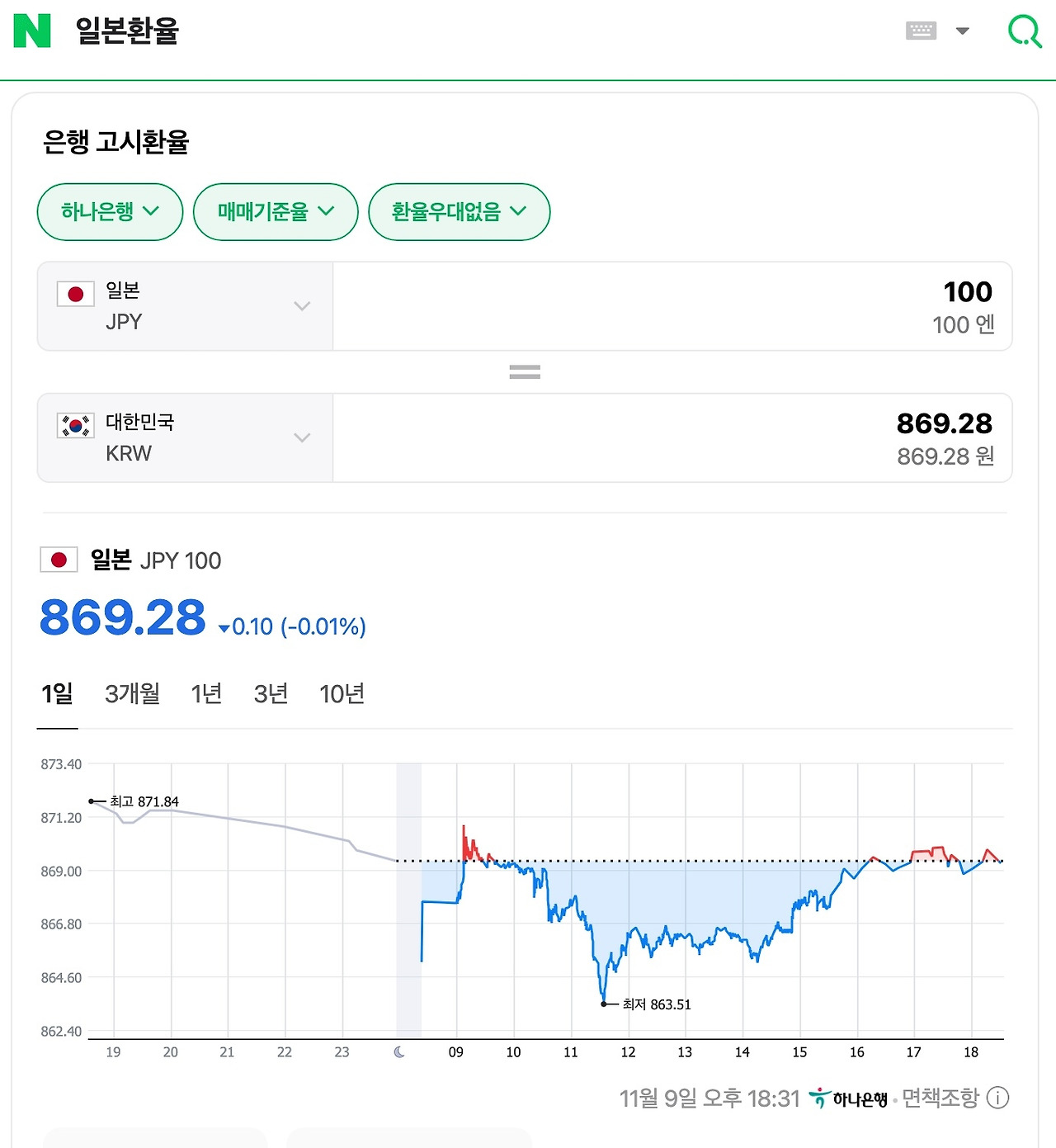This screenshot has height=1148, width=1056.
Task: Click the swap currencies handle between fields
Action: [525, 371]
